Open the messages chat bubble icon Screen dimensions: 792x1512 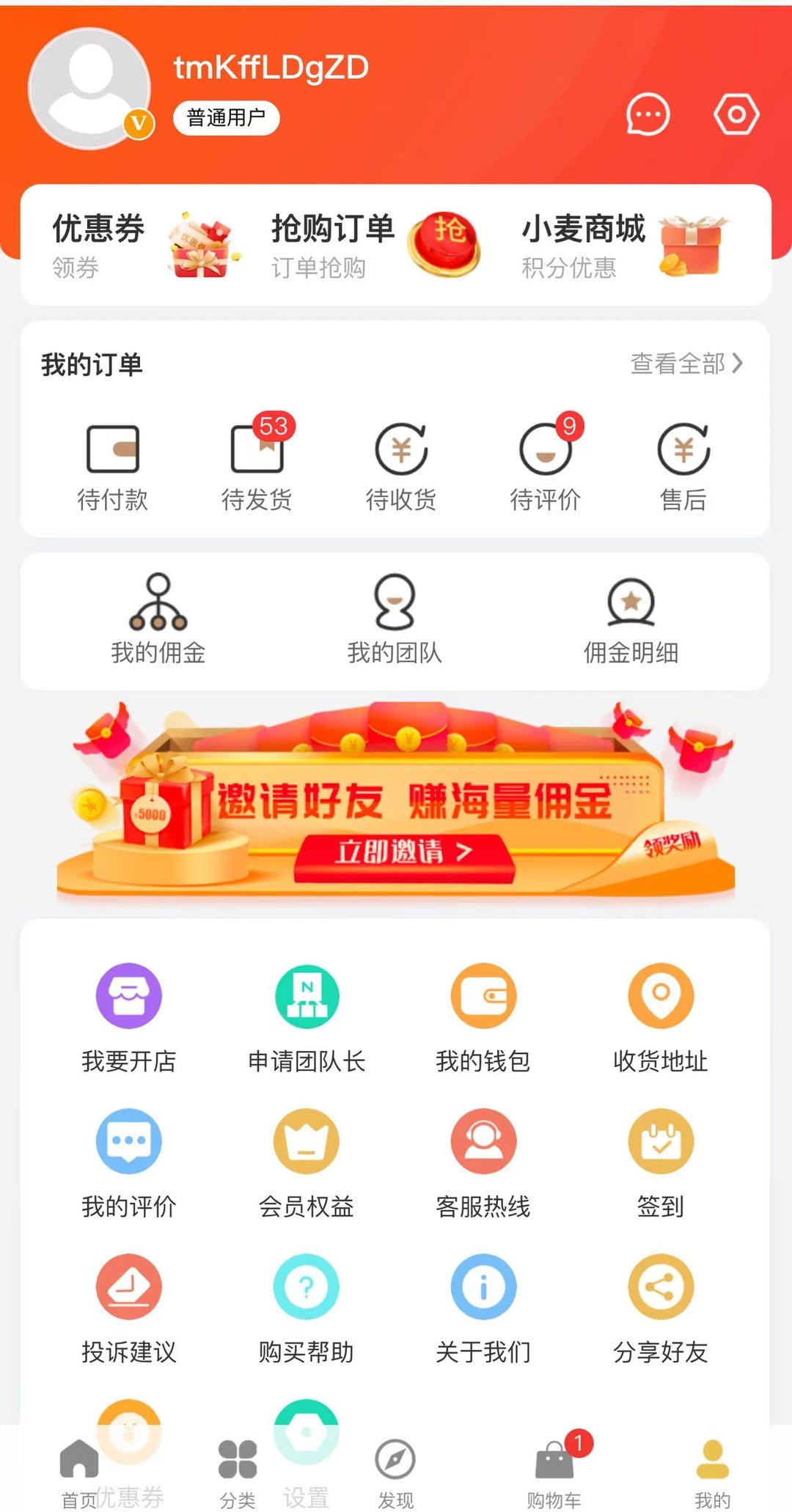[x=648, y=115]
